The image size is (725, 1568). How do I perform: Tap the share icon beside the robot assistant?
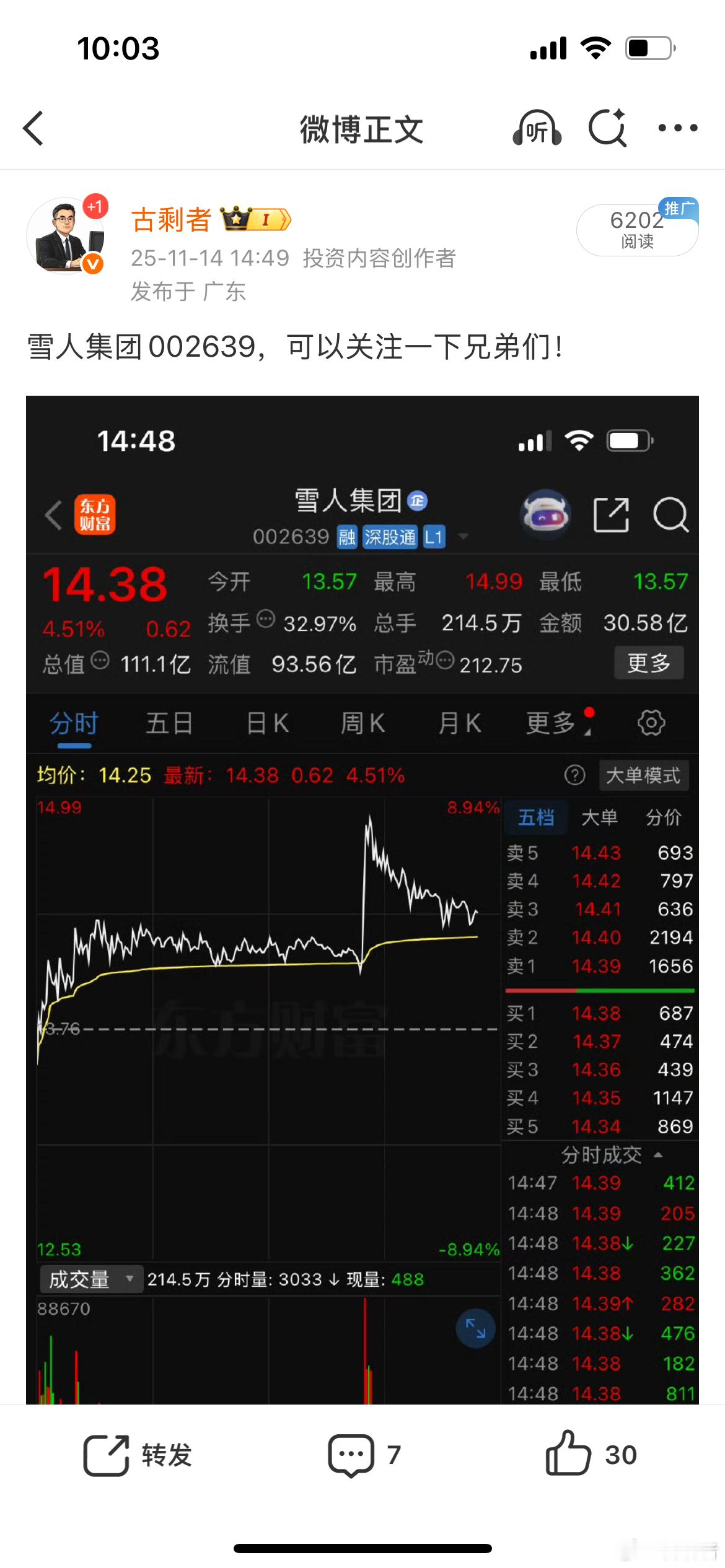tap(612, 515)
